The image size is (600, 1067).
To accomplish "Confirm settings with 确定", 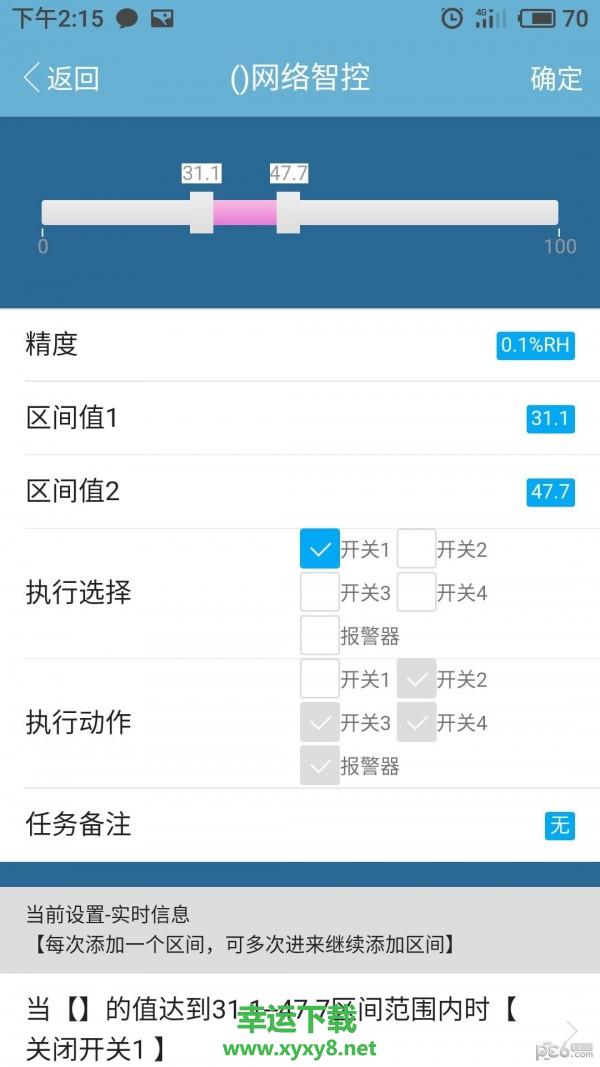I will [x=556, y=79].
